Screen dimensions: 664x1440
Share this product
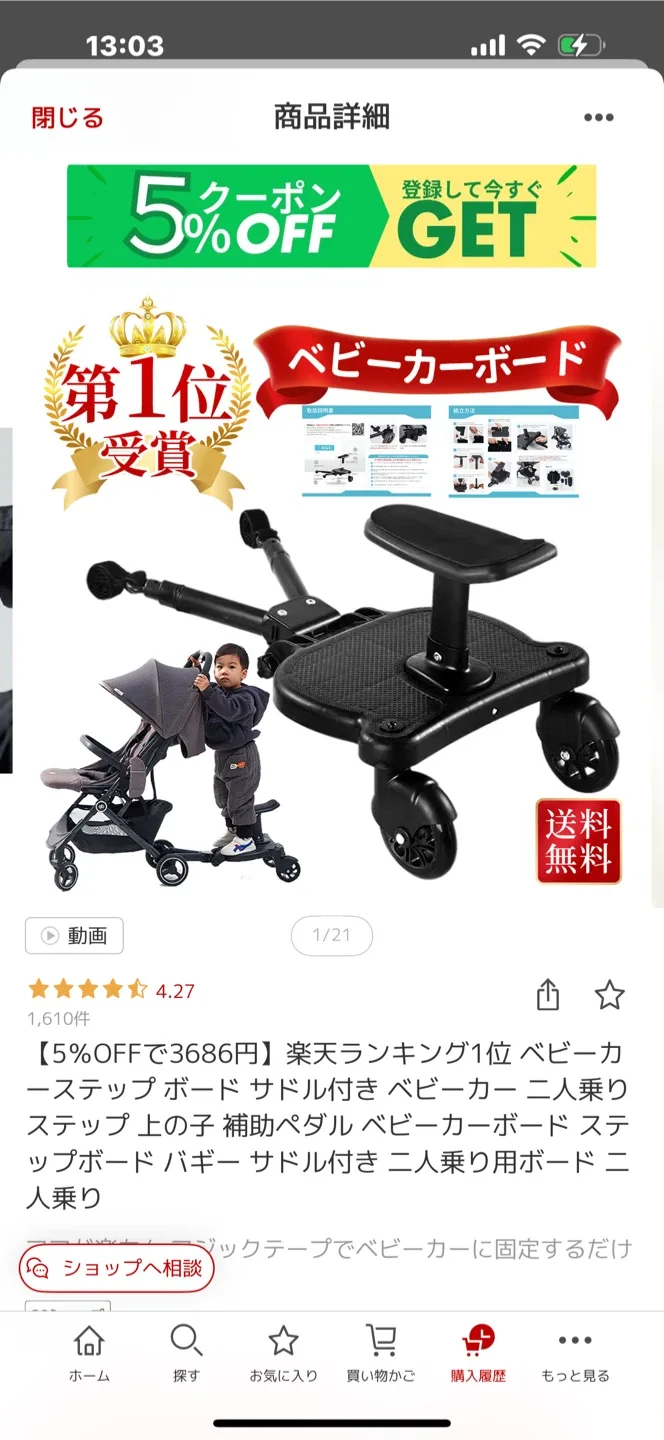(x=547, y=995)
